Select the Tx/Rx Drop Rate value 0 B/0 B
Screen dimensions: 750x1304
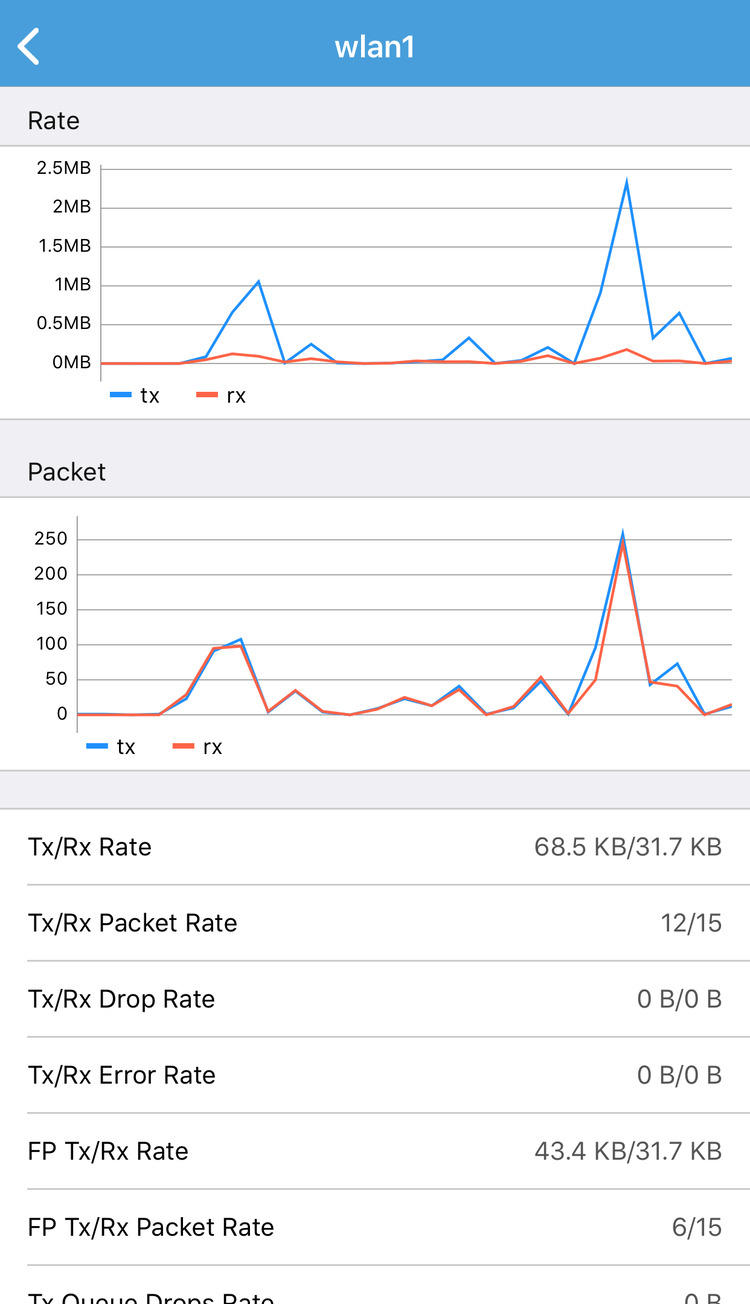(x=680, y=998)
